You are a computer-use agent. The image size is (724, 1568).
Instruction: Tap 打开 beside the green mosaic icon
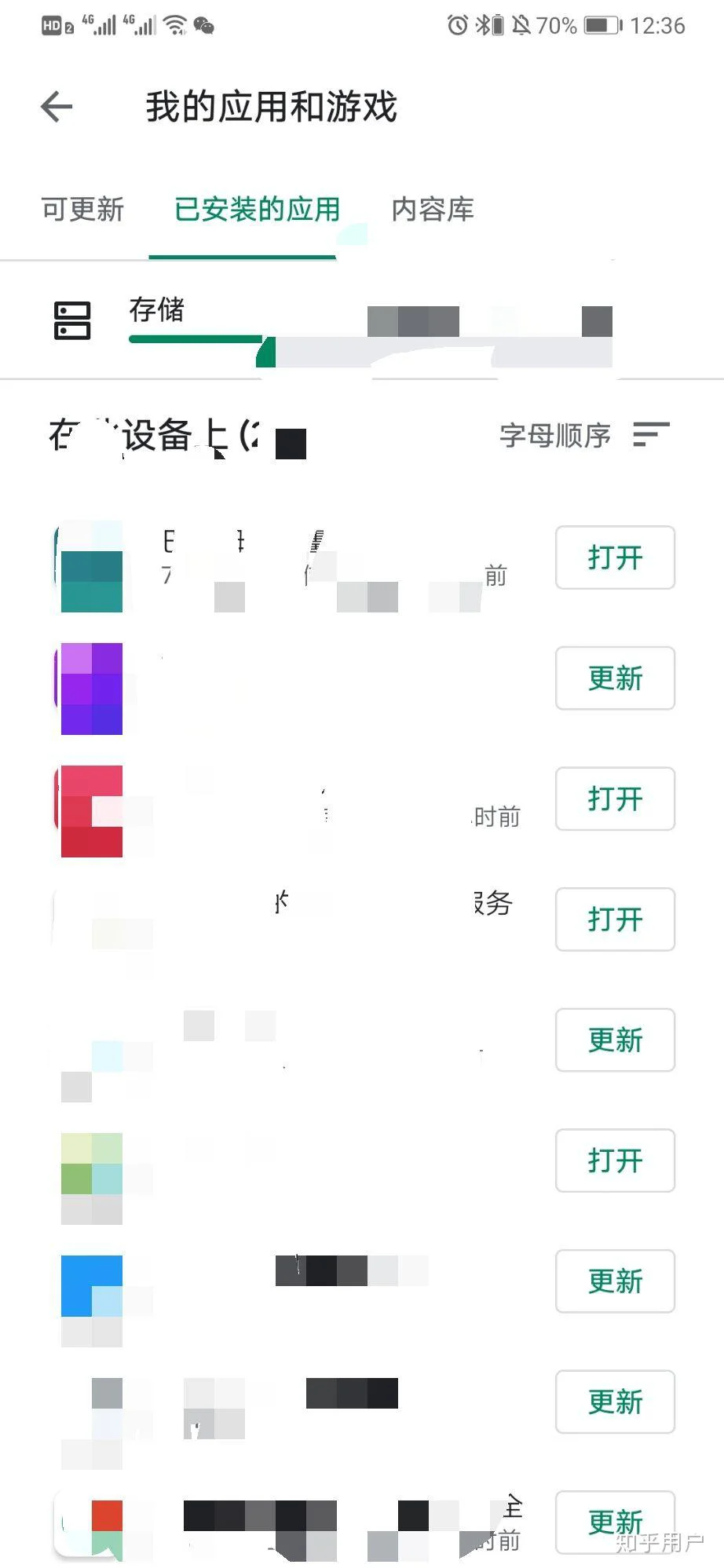615,1160
